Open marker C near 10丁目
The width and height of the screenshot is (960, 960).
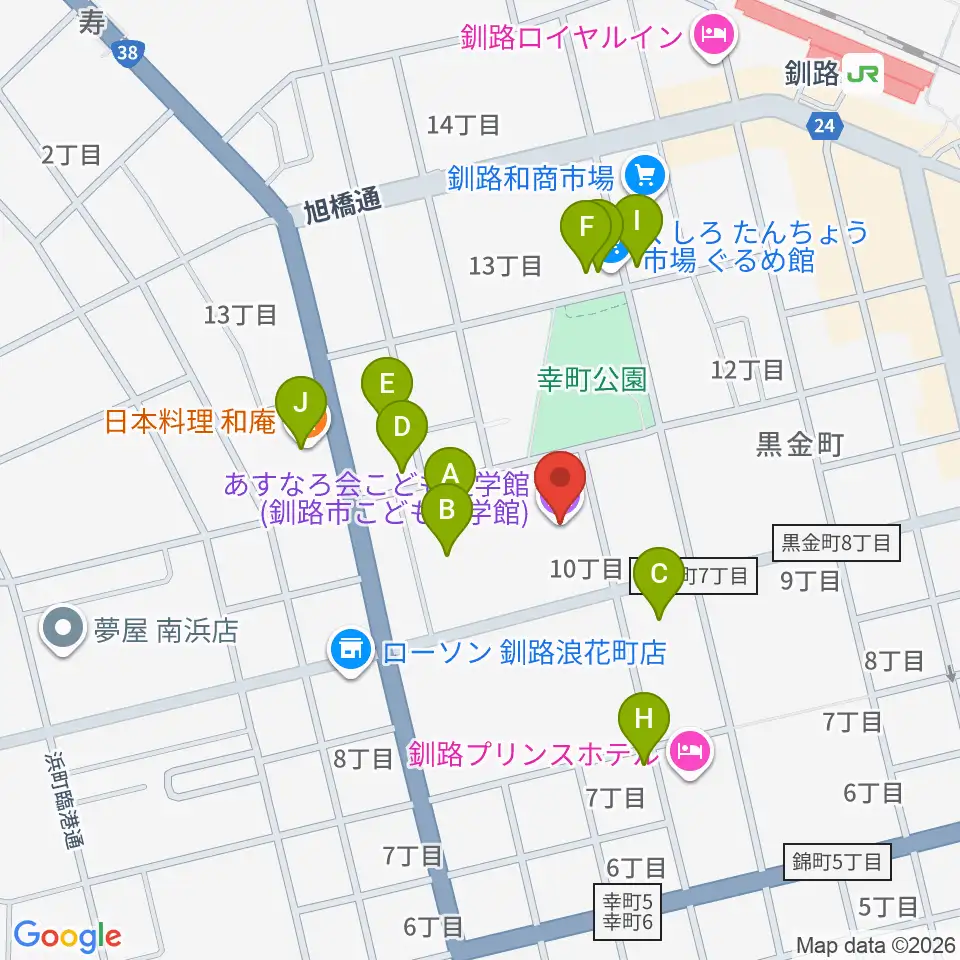point(659,579)
